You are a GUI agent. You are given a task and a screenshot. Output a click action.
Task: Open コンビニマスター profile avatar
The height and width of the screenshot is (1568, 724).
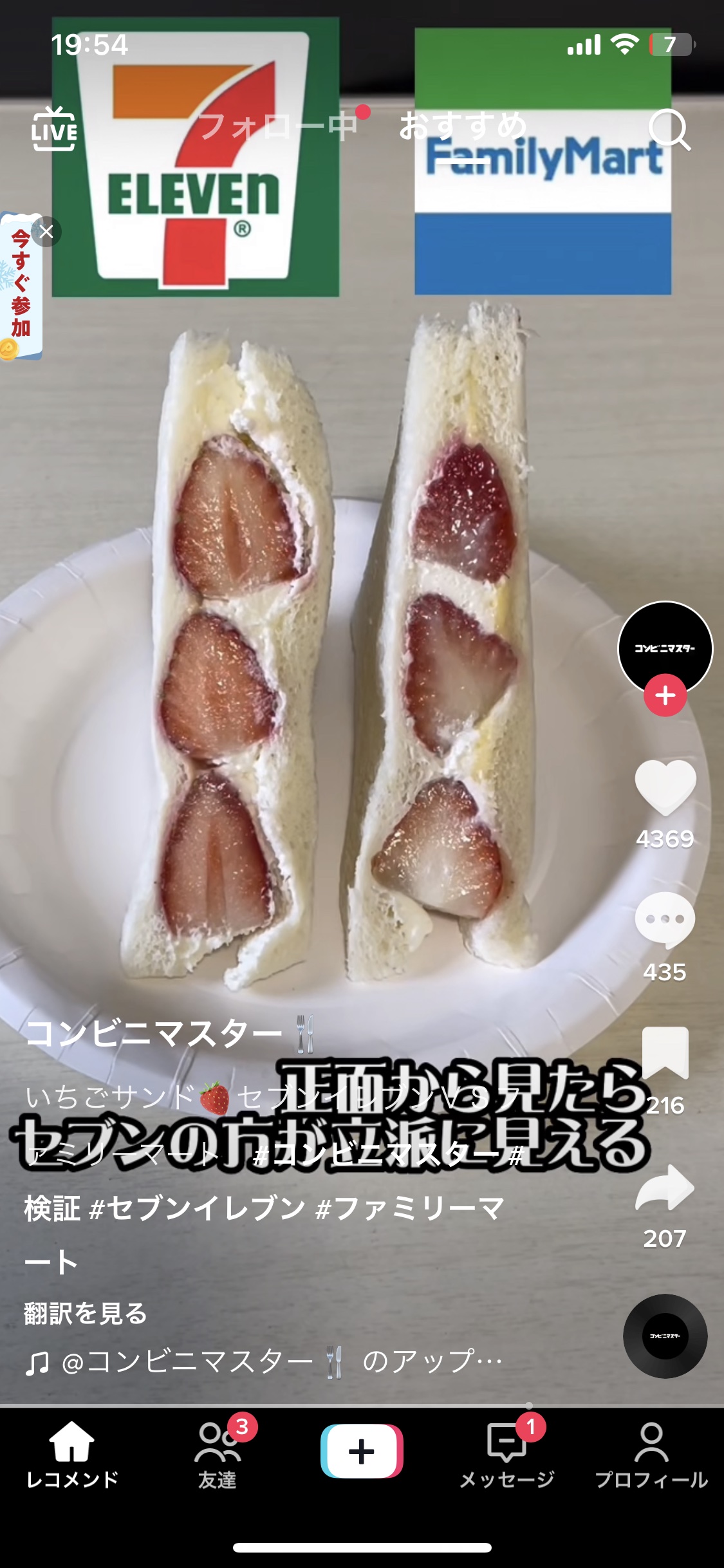665,648
